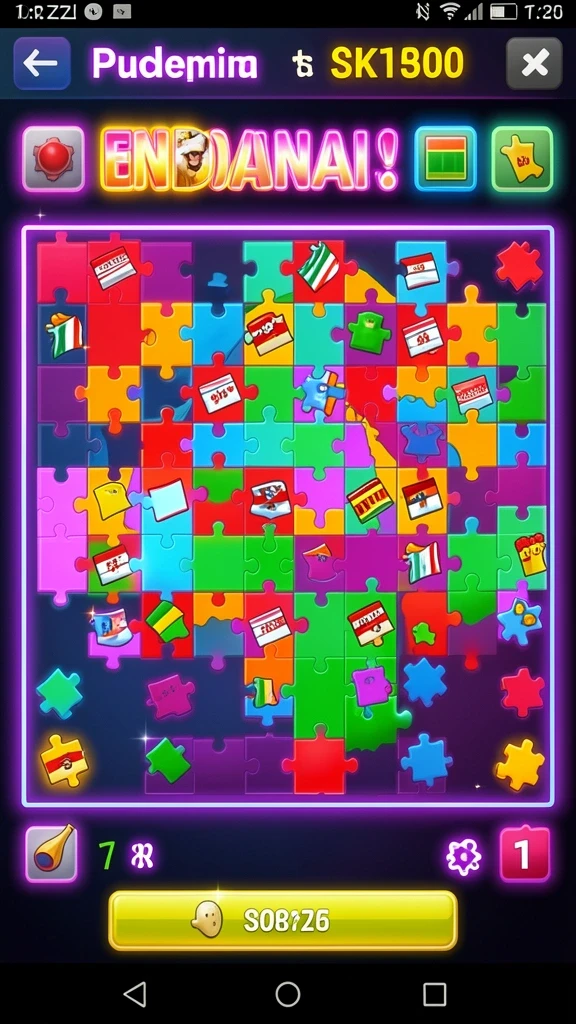The width and height of the screenshot is (576, 1024).
Task: Close the game with the X button
Action: [x=534, y=63]
